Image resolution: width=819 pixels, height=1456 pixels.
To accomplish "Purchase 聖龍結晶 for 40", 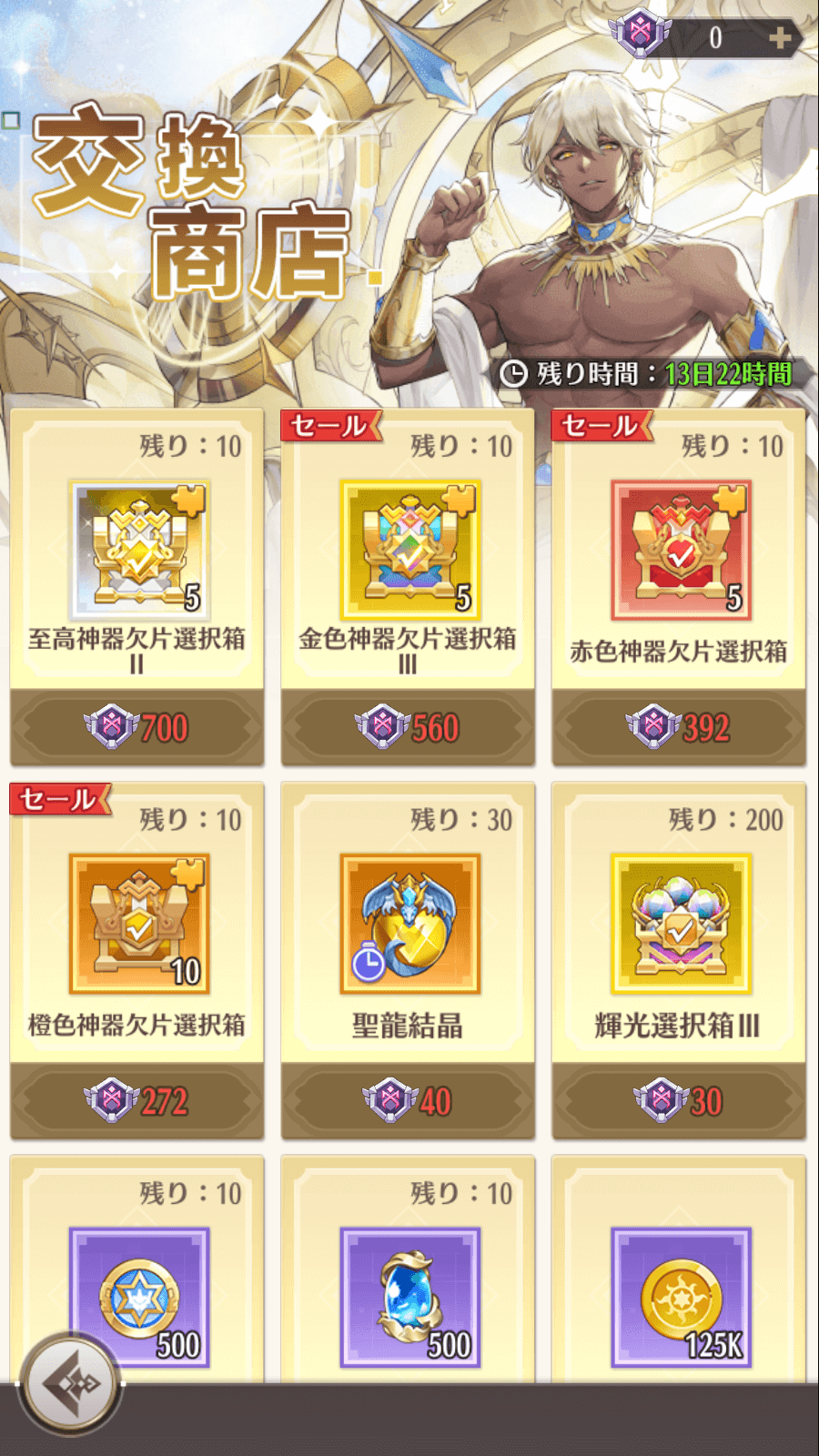I will tap(408, 1101).
